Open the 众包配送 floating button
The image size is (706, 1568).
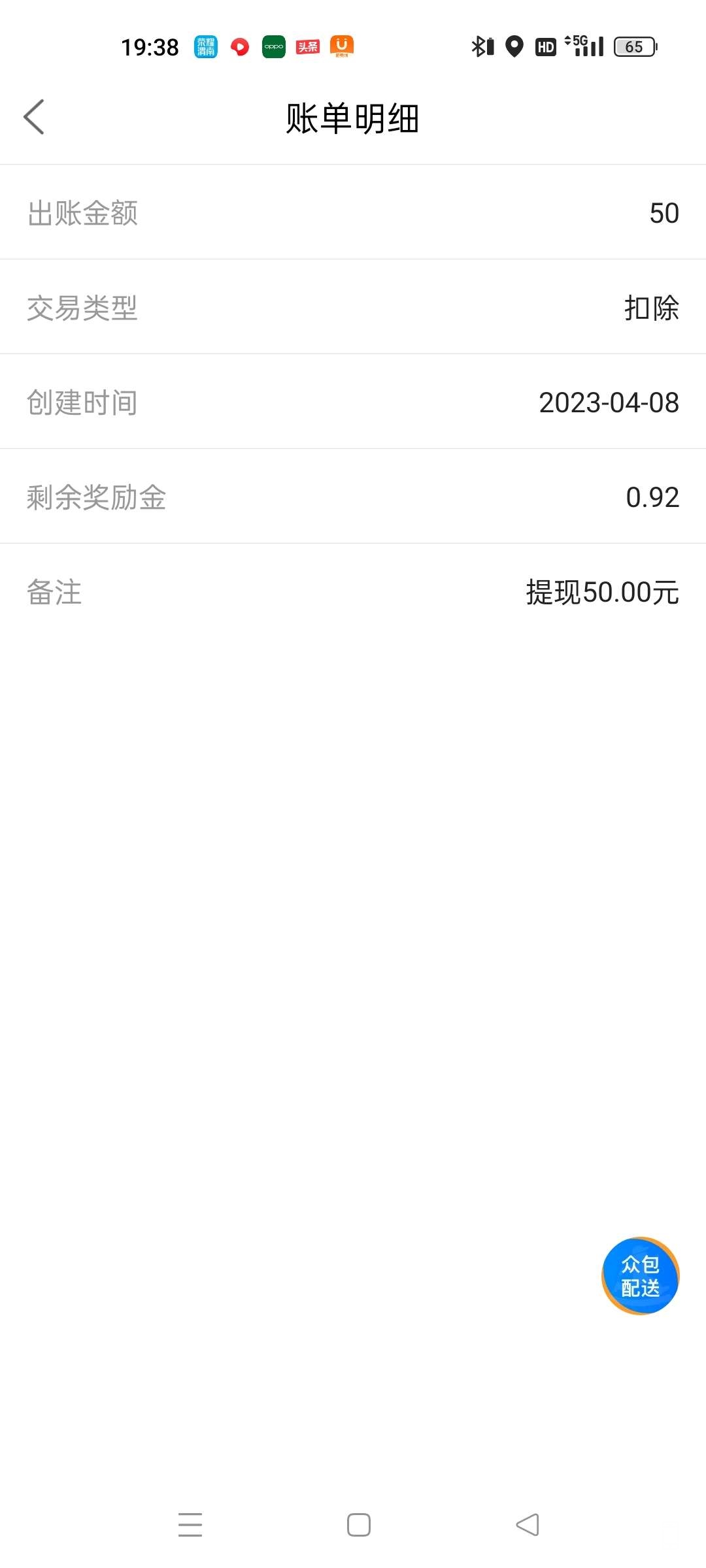point(640,1275)
